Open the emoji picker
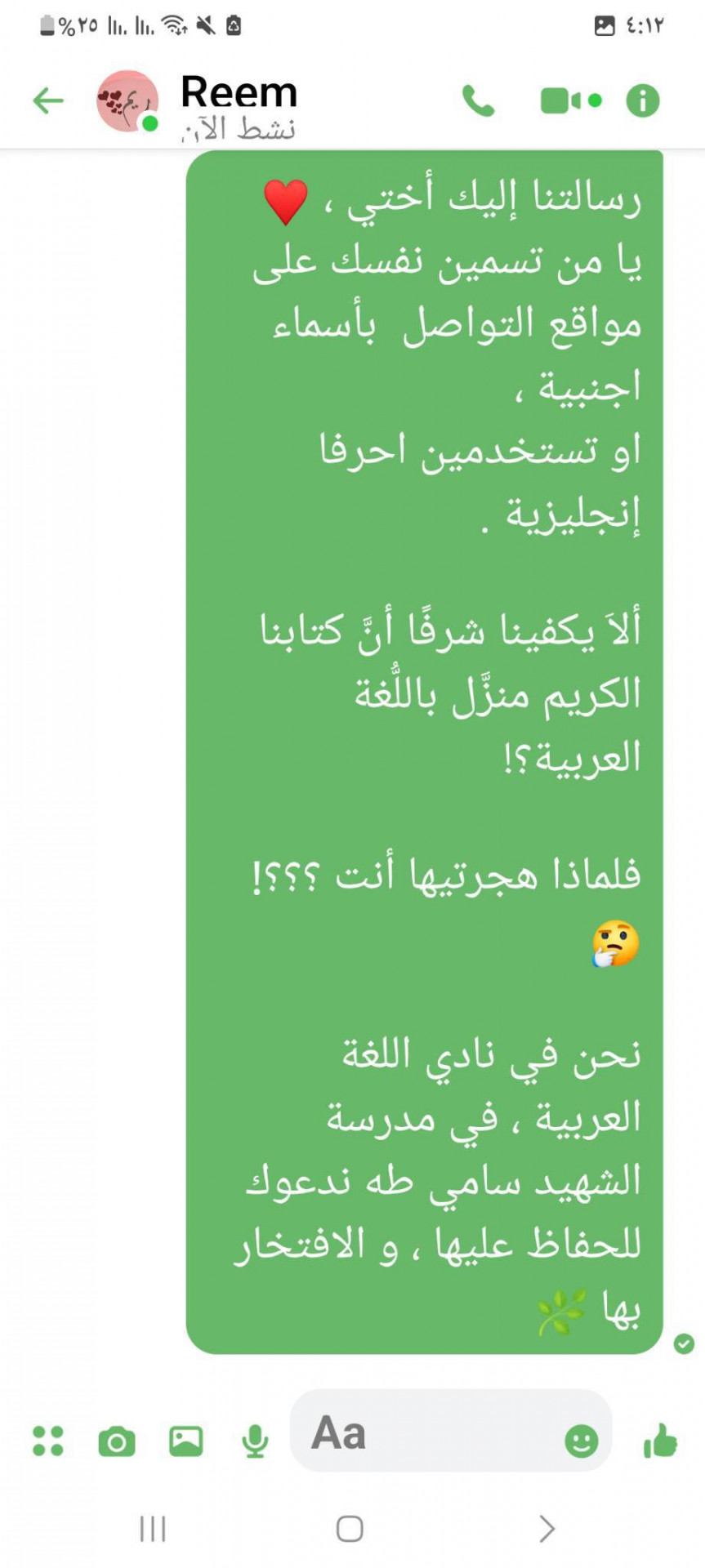Viewport: 705px width, 1568px height. (x=582, y=1441)
